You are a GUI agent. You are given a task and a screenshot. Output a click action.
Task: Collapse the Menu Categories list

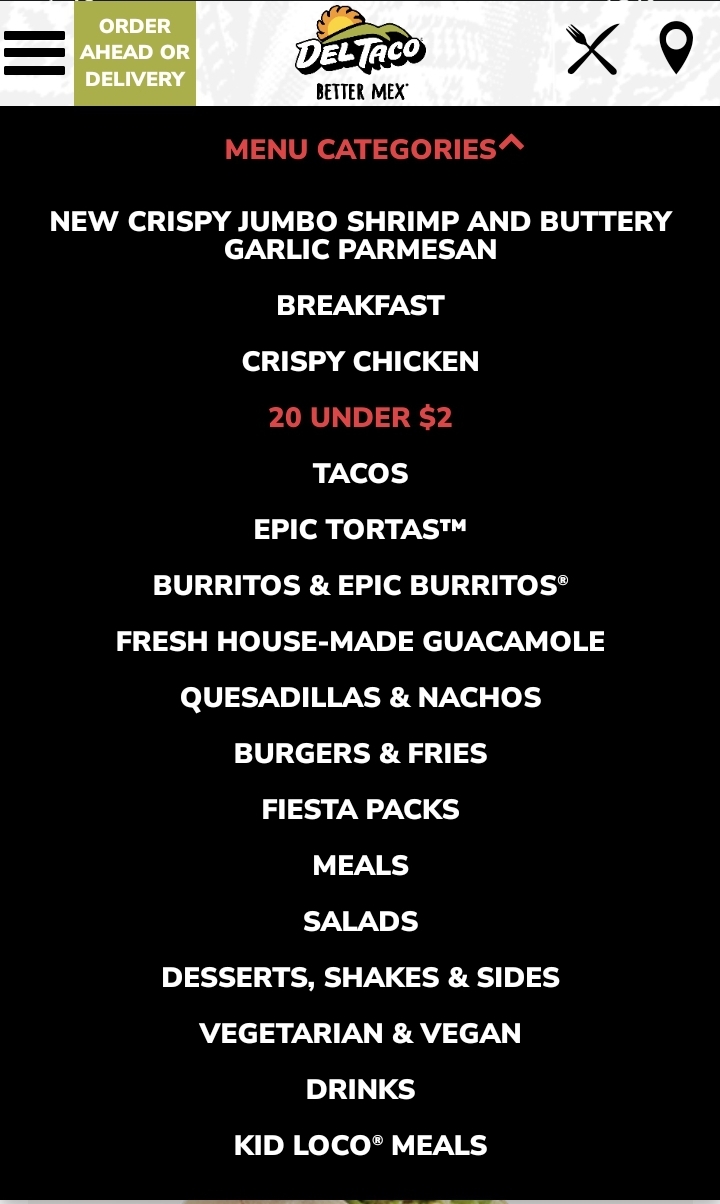click(374, 149)
